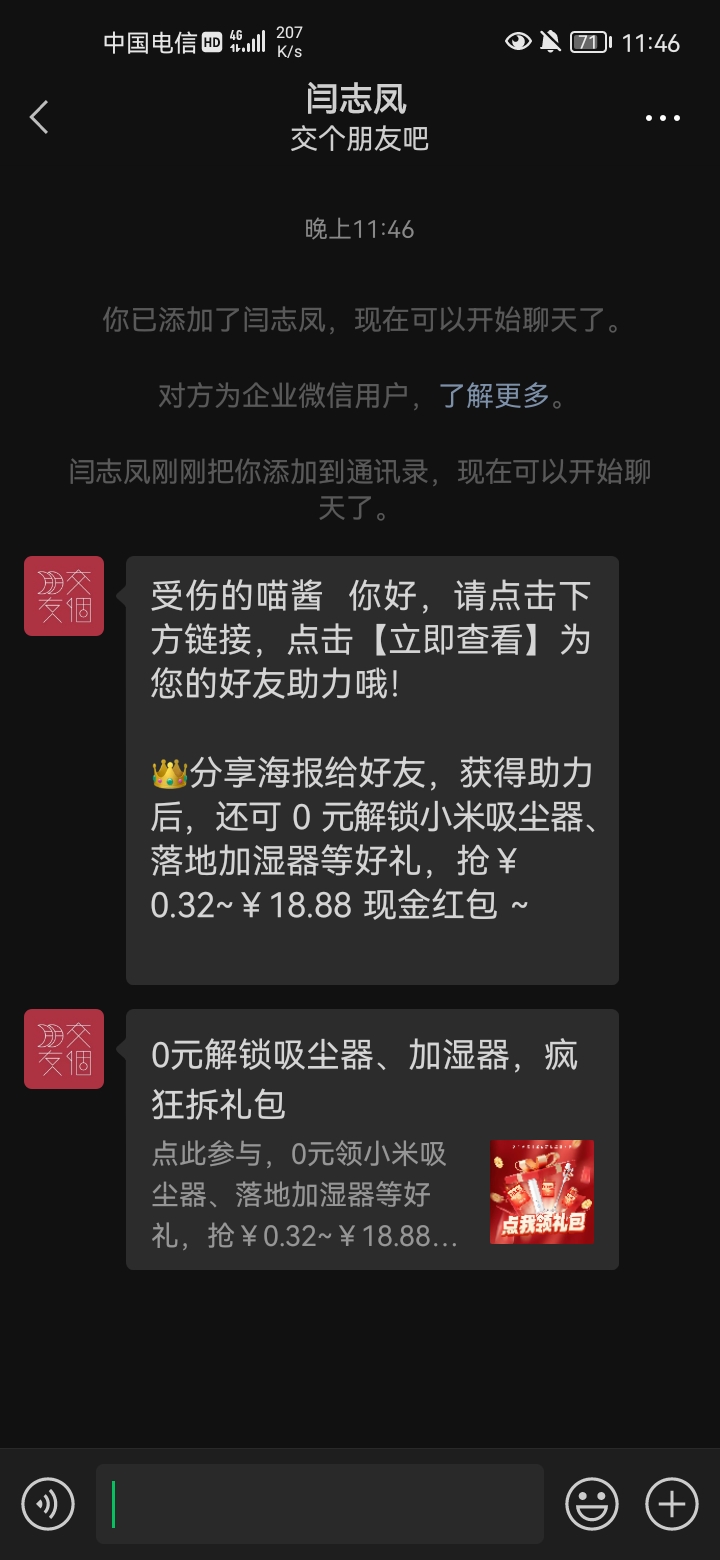Tap the second 交个朋友 avatar next to link card
Viewport: 720px width, 1560px height.
pos(63,1048)
